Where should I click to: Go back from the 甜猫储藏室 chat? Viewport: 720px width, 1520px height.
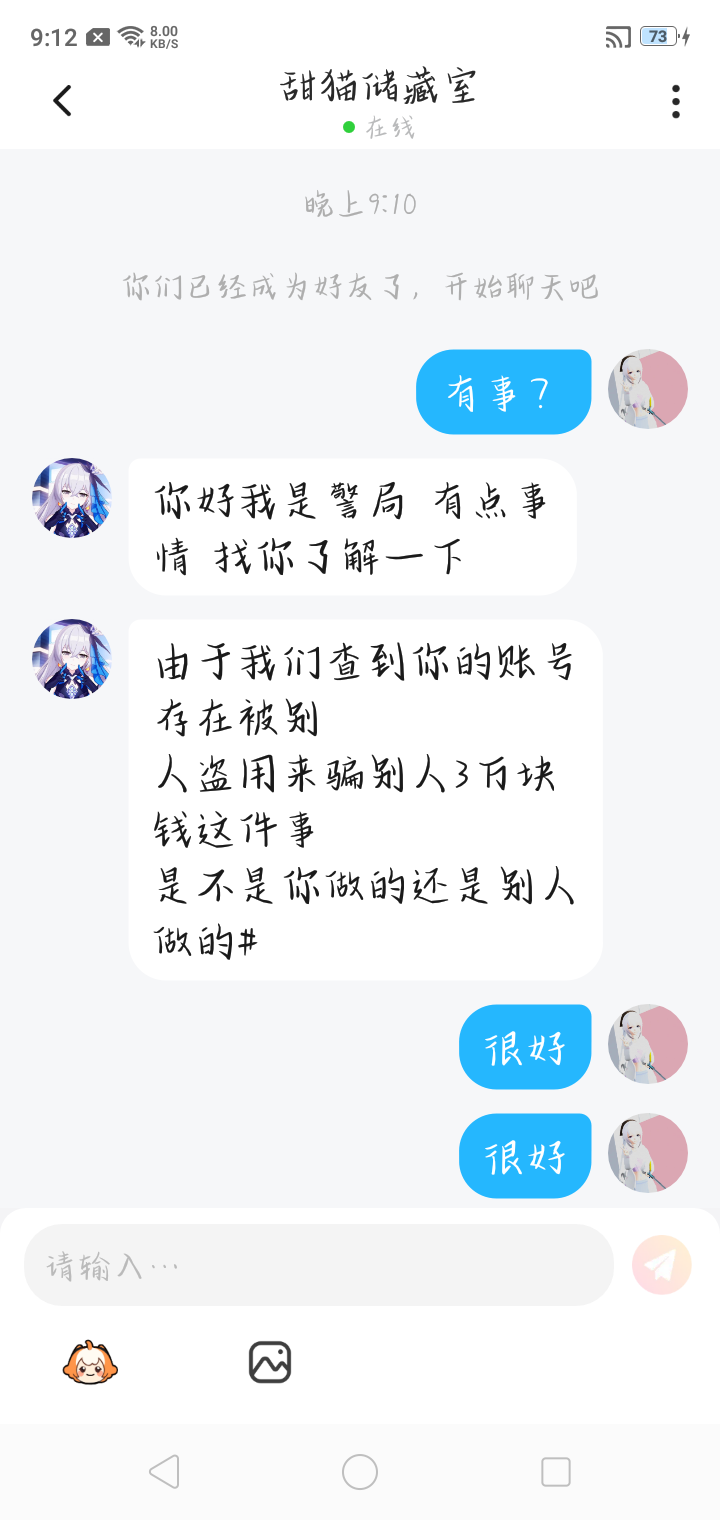(x=63, y=100)
